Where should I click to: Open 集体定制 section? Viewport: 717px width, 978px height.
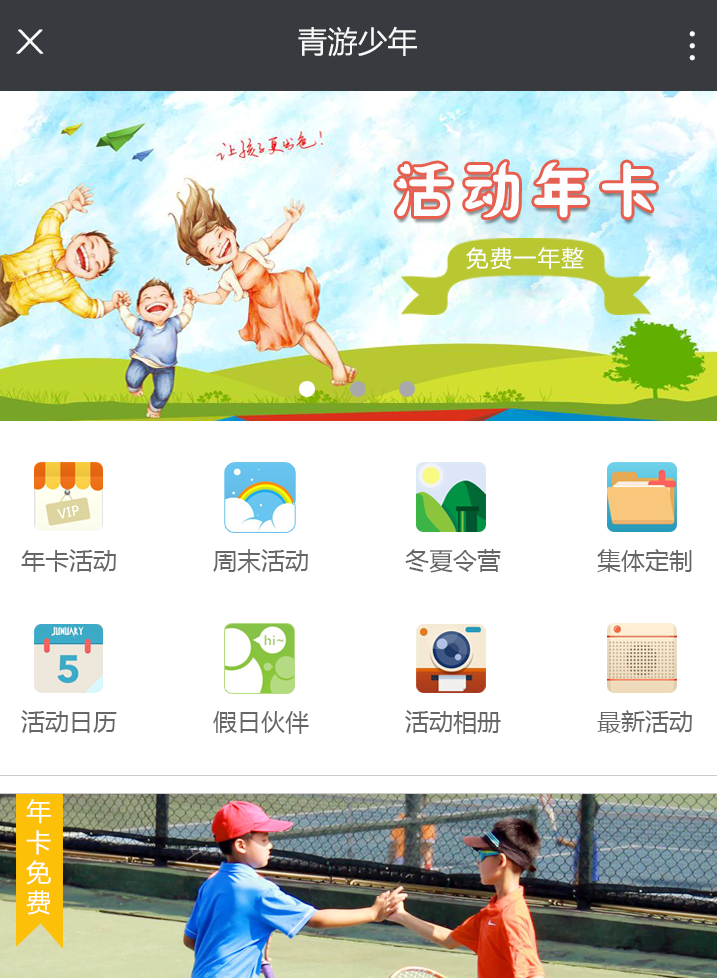(643, 515)
